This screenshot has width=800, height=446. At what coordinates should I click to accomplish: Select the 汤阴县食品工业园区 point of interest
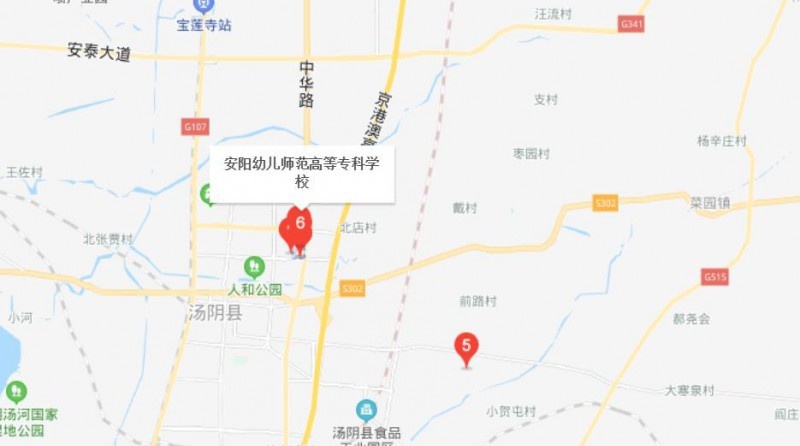[x=366, y=410]
